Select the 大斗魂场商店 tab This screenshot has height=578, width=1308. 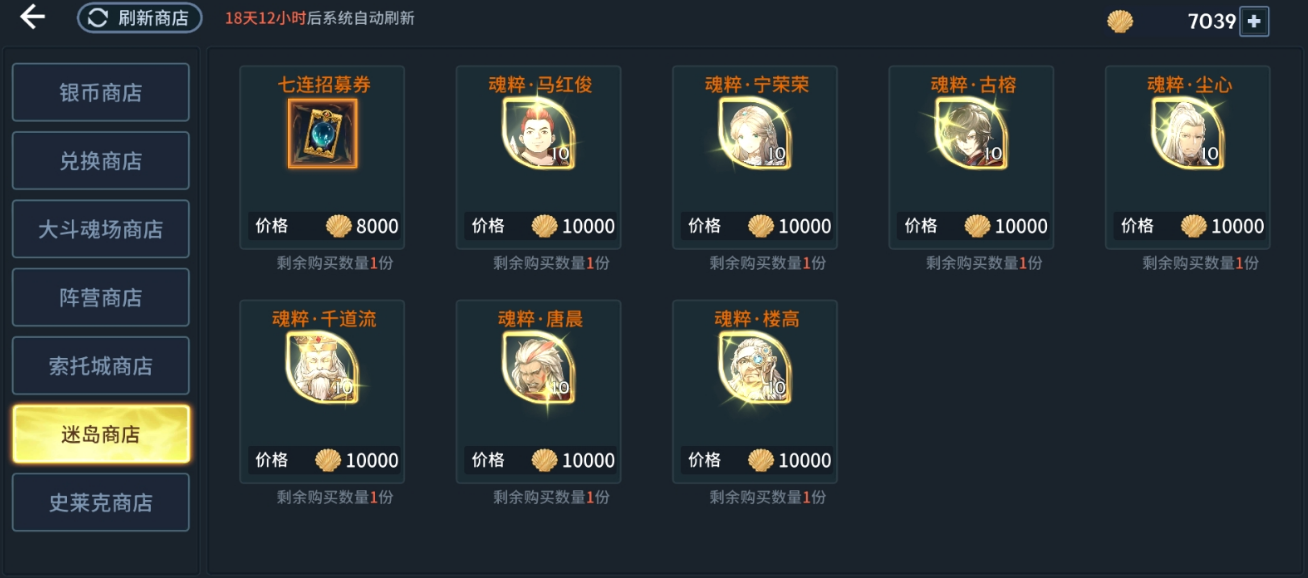(100, 229)
